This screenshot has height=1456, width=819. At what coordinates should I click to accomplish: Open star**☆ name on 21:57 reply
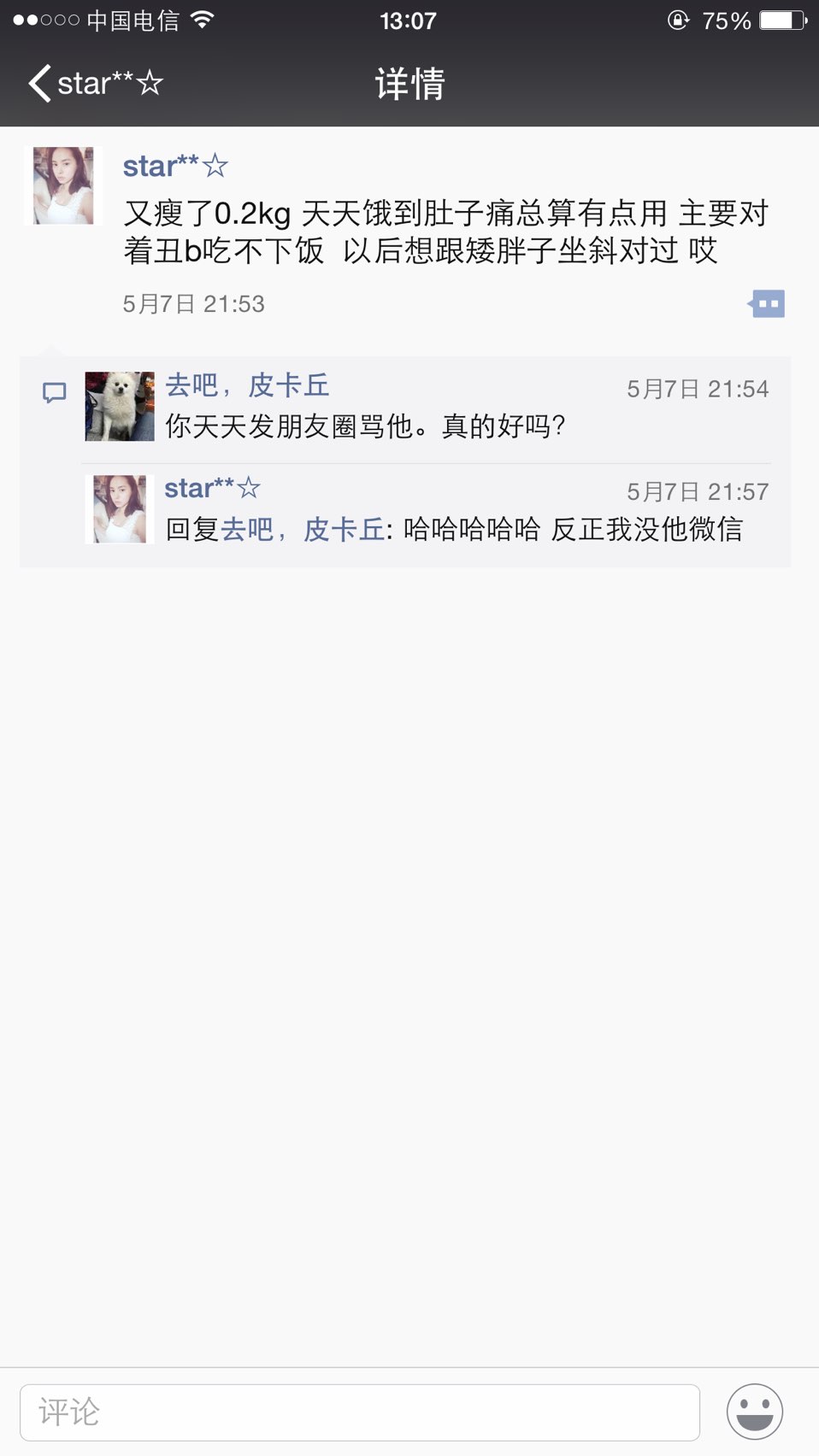point(212,489)
